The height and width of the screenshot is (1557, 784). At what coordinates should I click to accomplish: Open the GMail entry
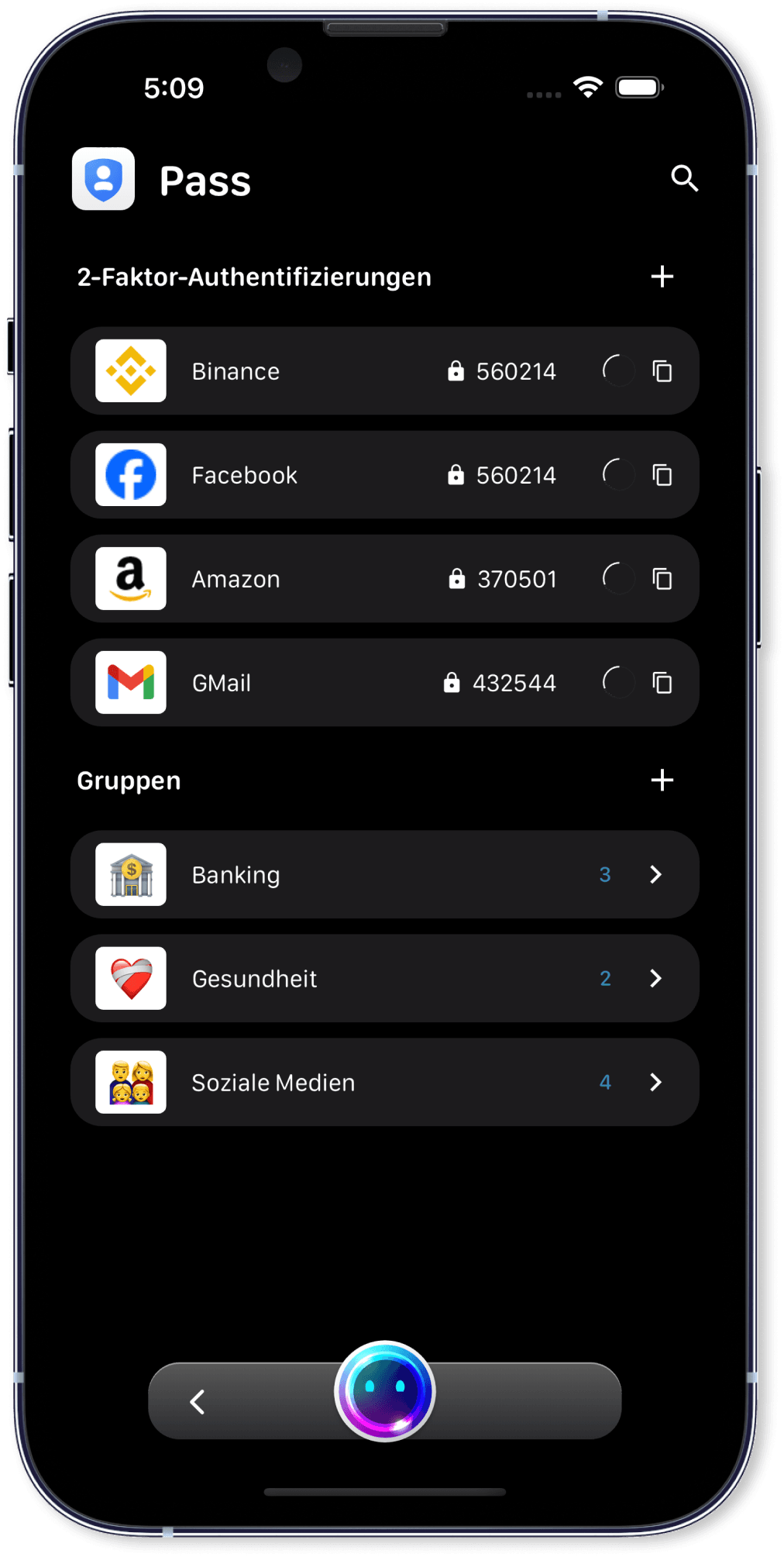[x=222, y=683]
